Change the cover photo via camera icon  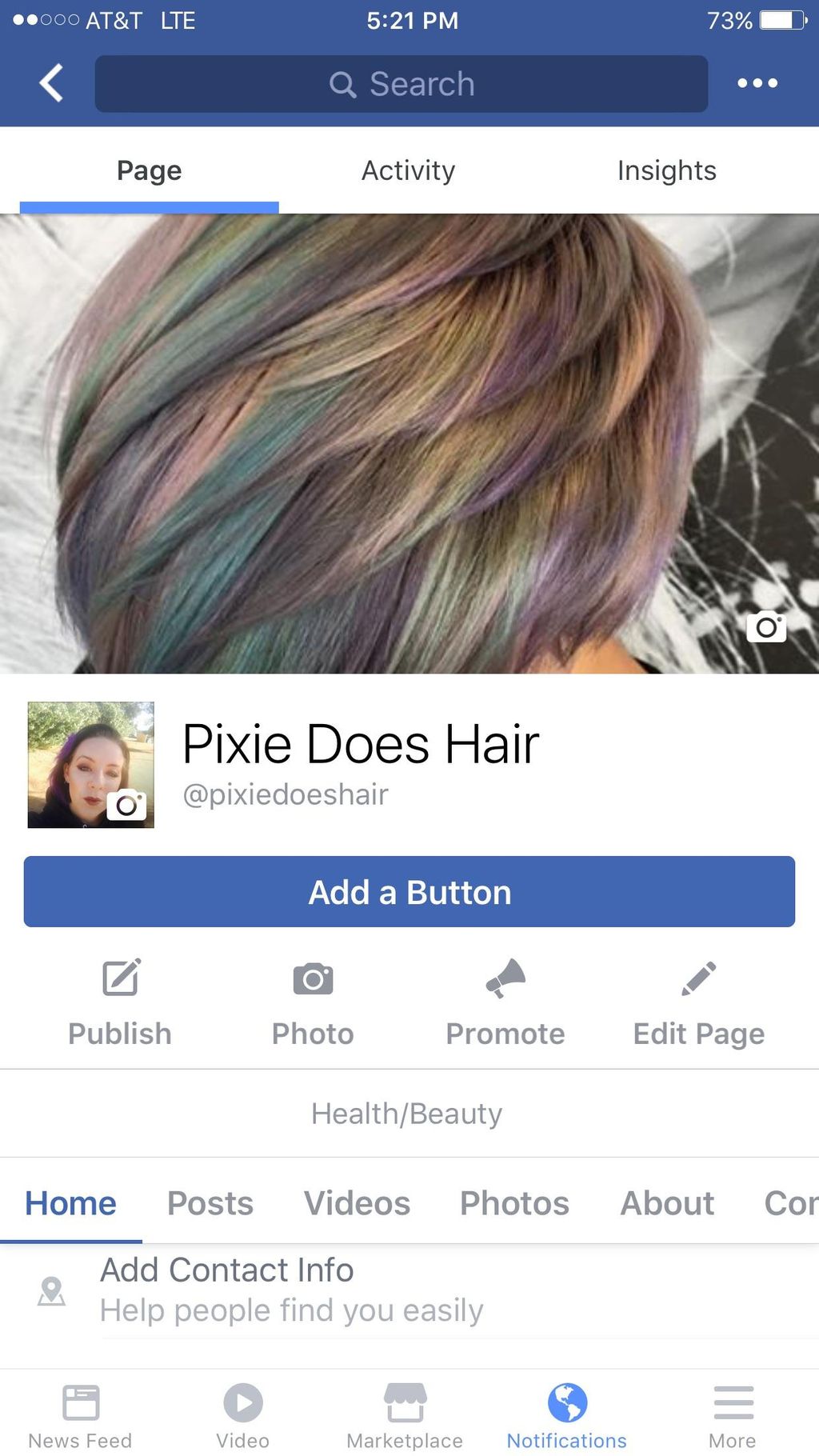765,627
